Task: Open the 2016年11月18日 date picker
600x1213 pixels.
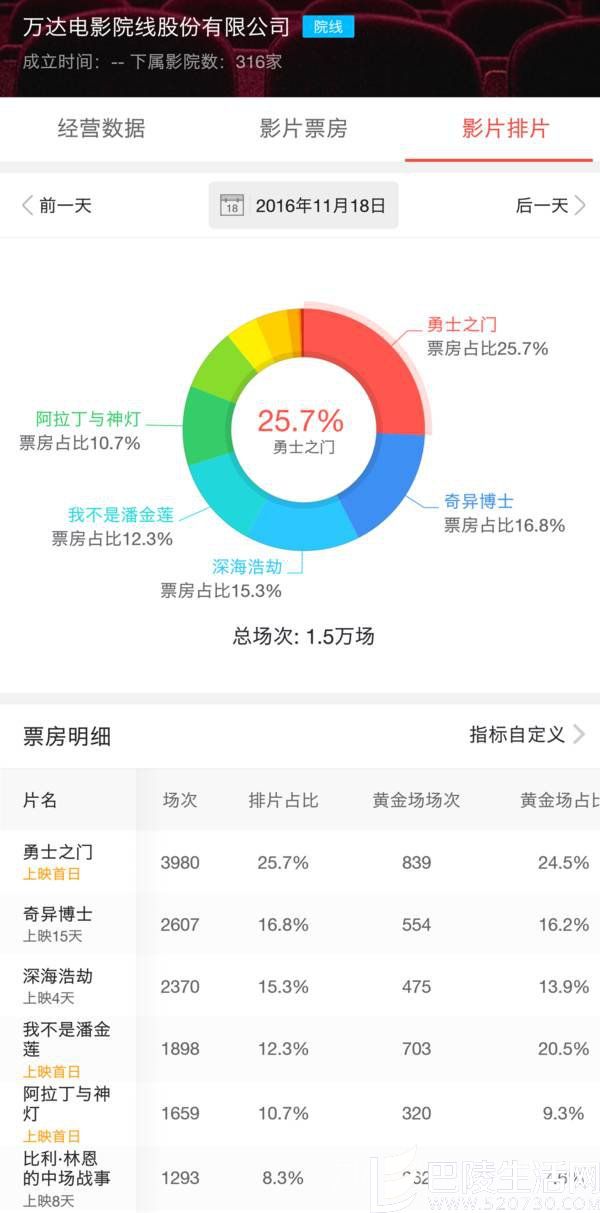Action: tap(303, 206)
